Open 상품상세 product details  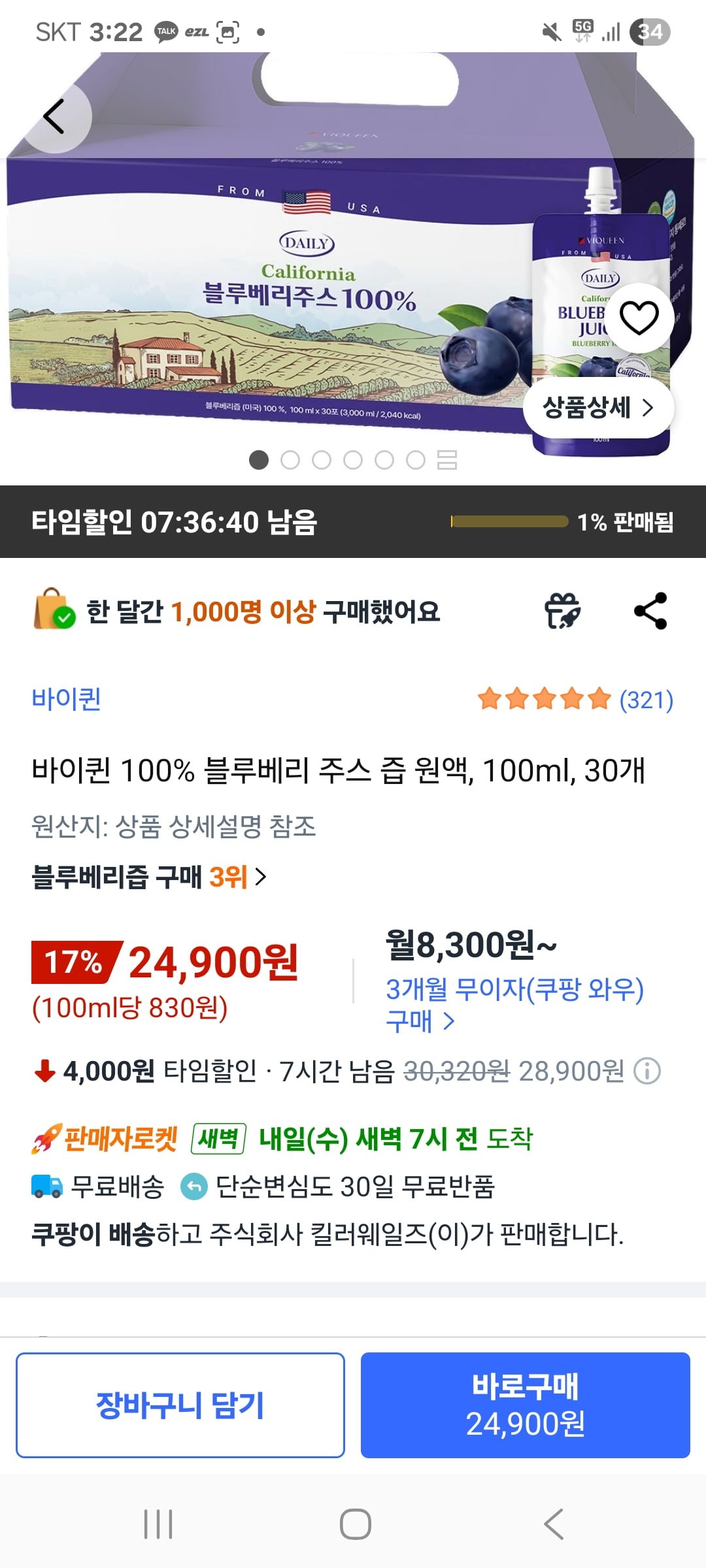597,408
